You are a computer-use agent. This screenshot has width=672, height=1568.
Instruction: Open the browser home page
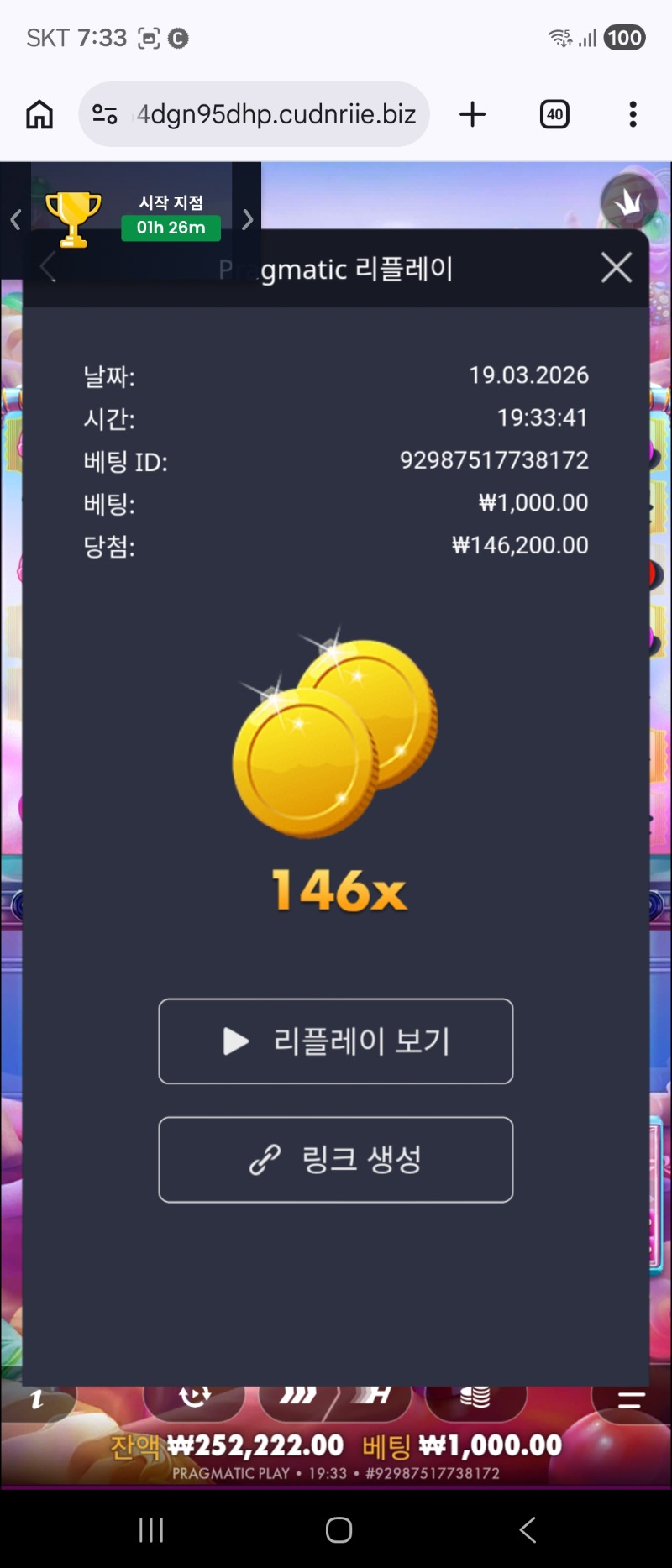(39, 114)
